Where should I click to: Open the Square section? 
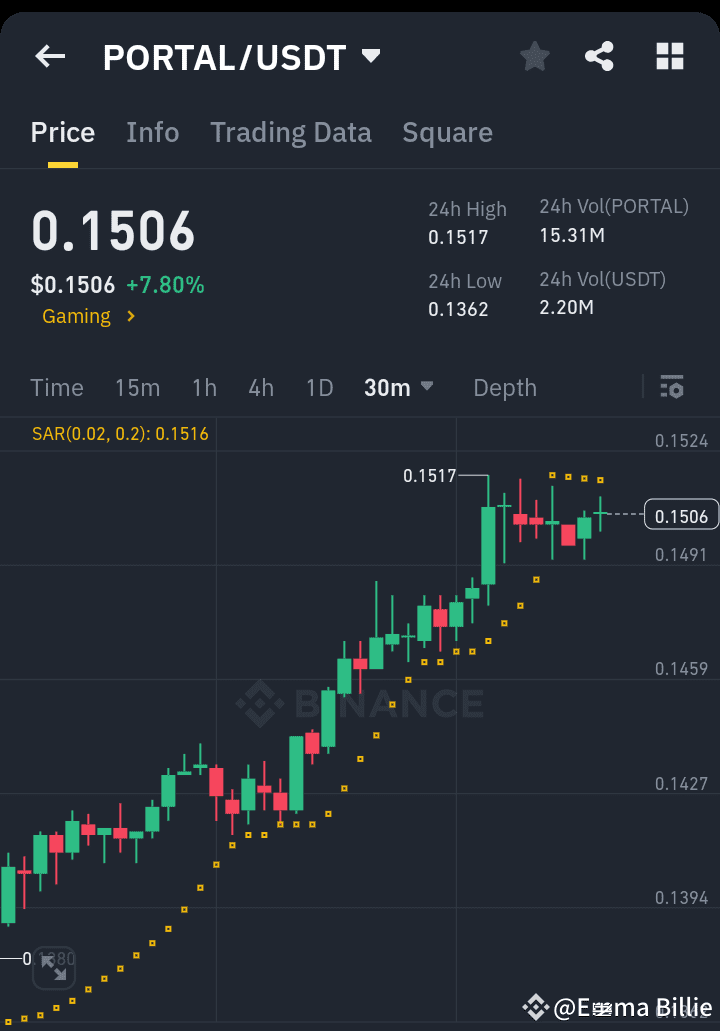tap(447, 132)
